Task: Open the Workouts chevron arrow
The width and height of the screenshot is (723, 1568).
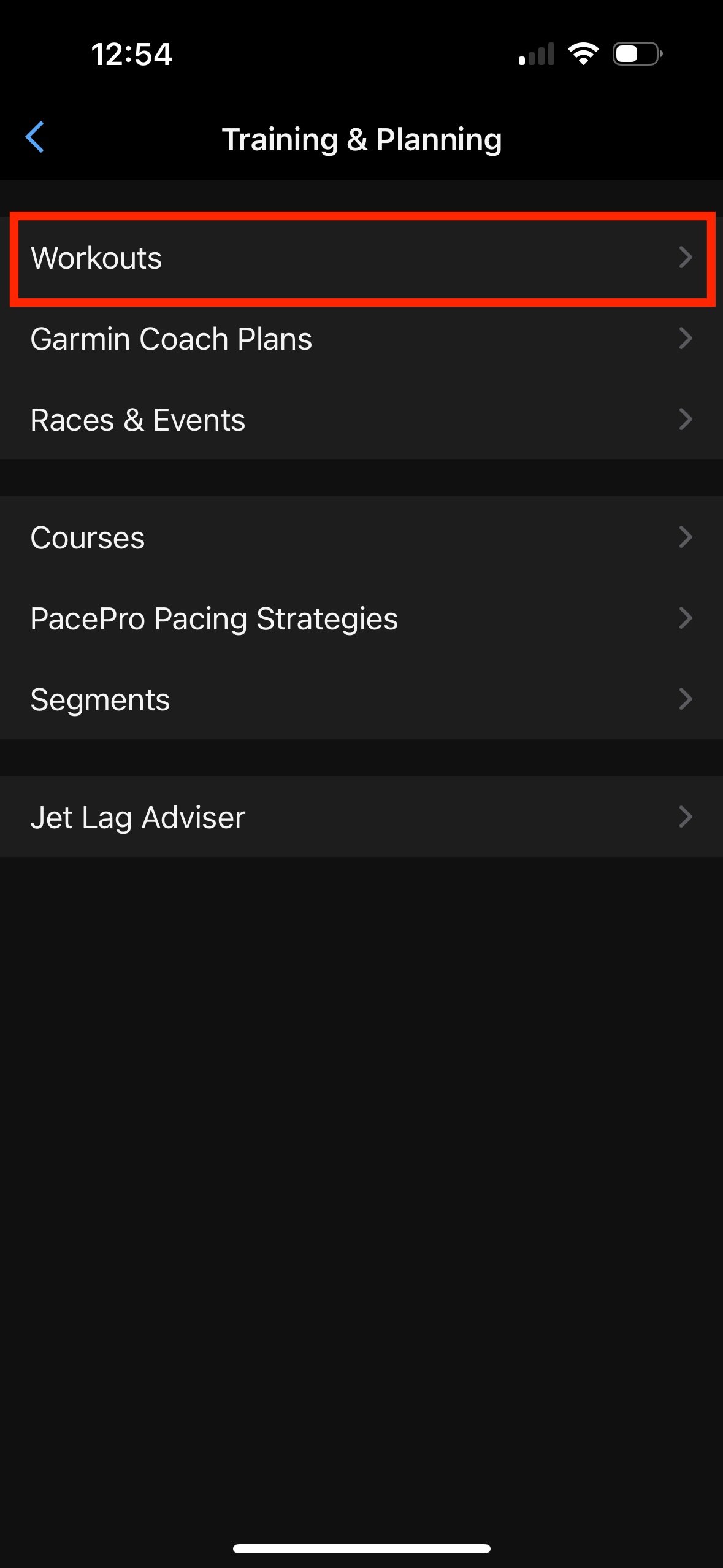Action: pyautogui.click(x=686, y=258)
